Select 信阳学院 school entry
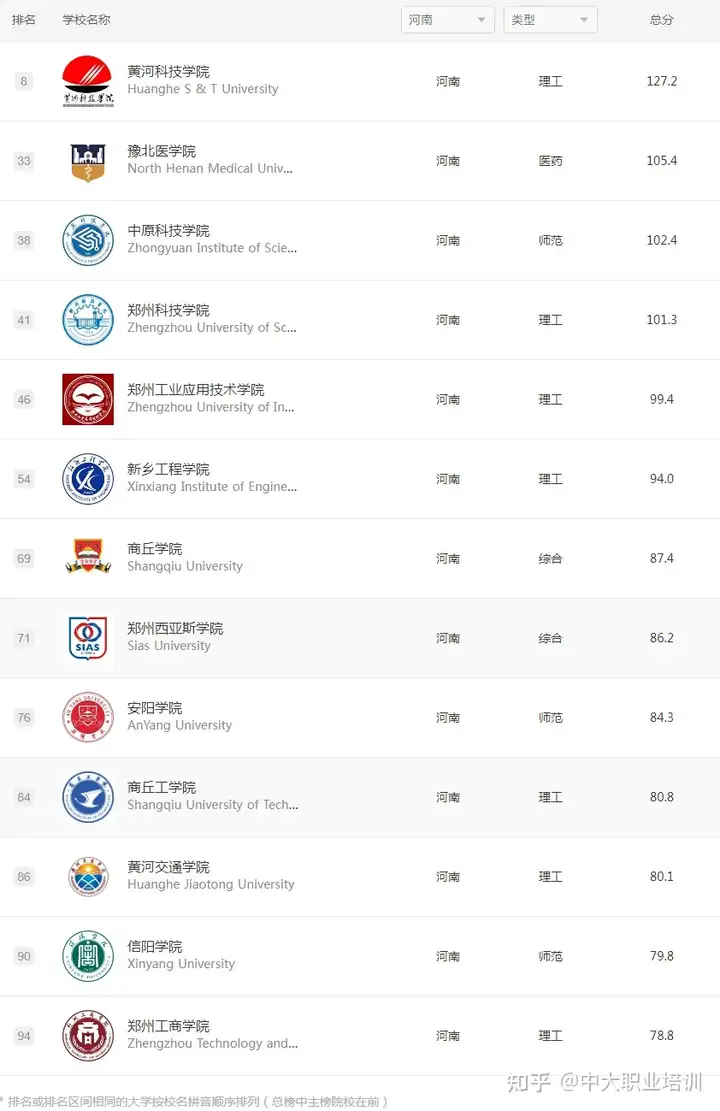Viewport: 720px width, 1111px height. [360, 957]
